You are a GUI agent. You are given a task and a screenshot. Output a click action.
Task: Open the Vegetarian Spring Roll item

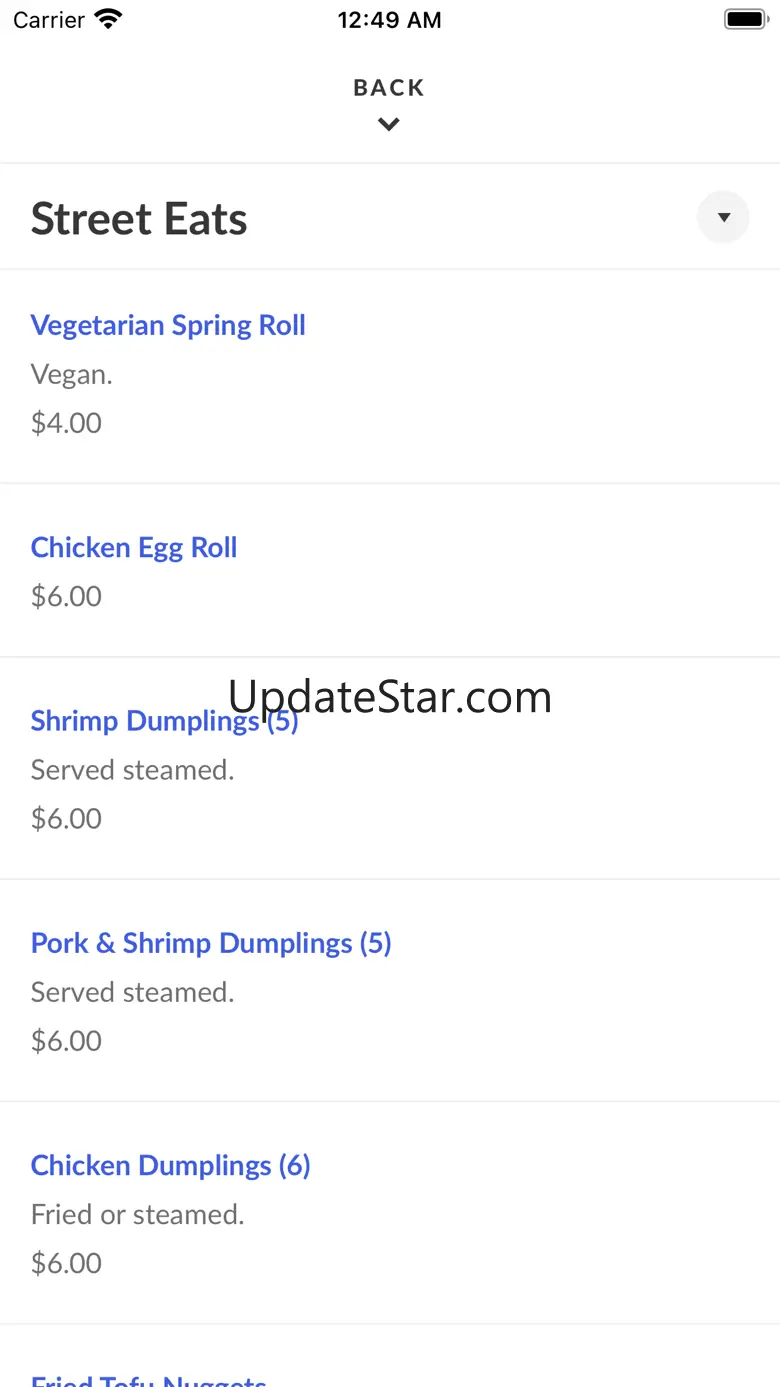[168, 326]
